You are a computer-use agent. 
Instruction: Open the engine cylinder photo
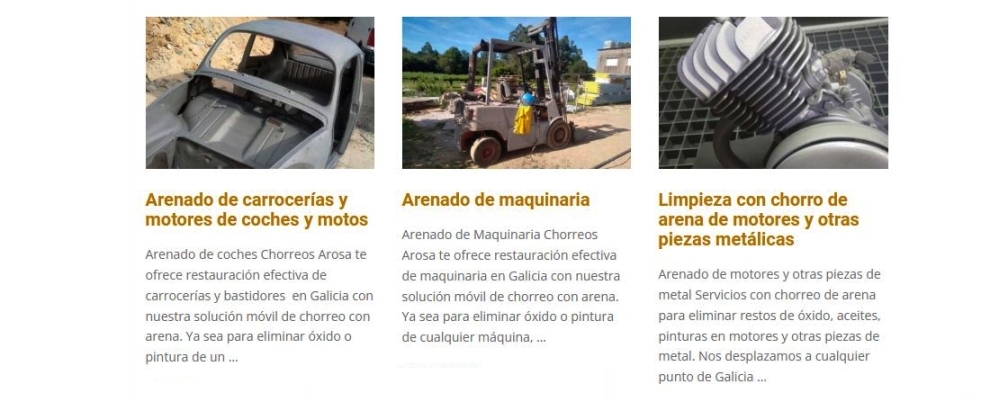click(772, 92)
